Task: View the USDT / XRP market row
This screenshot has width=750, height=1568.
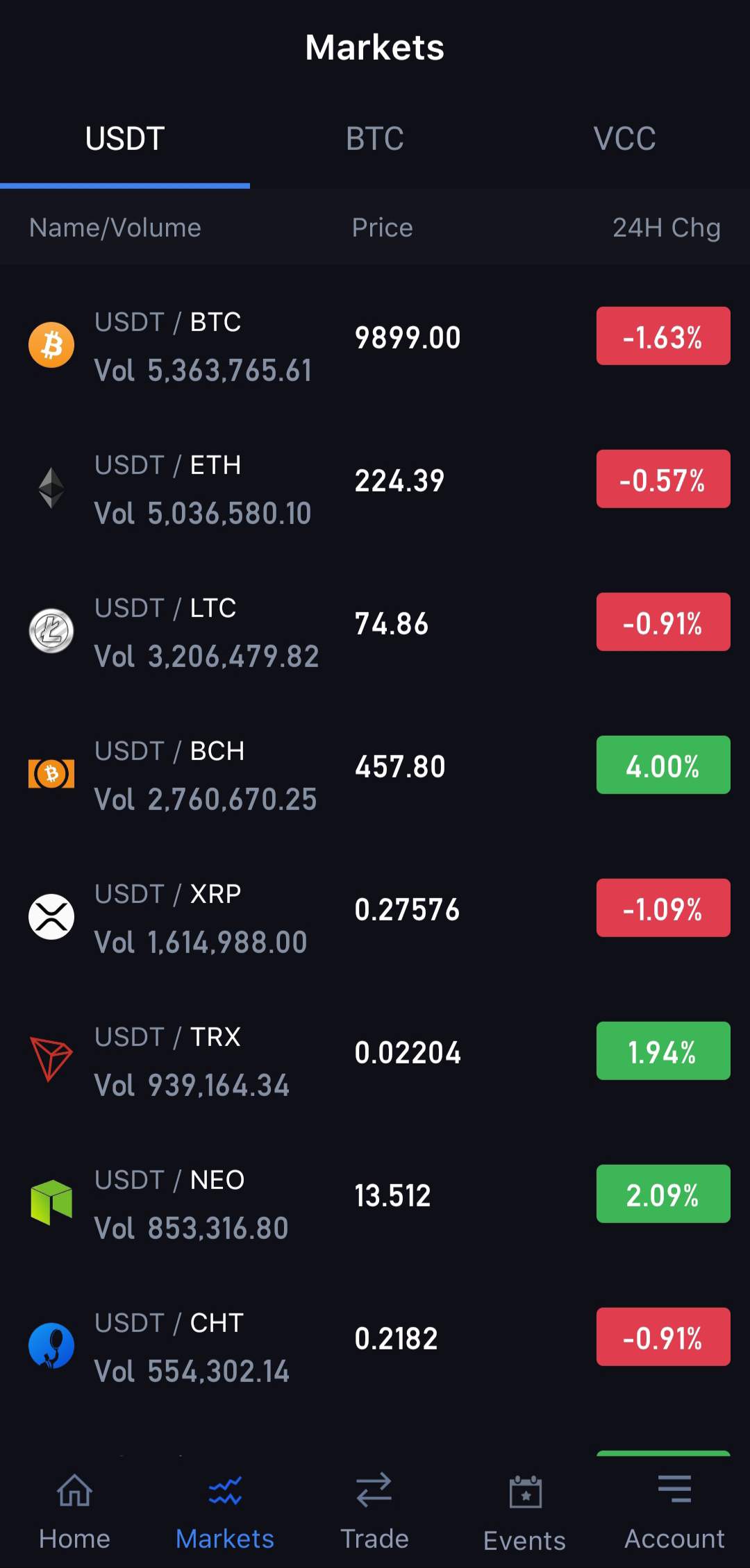Action: tap(375, 917)
